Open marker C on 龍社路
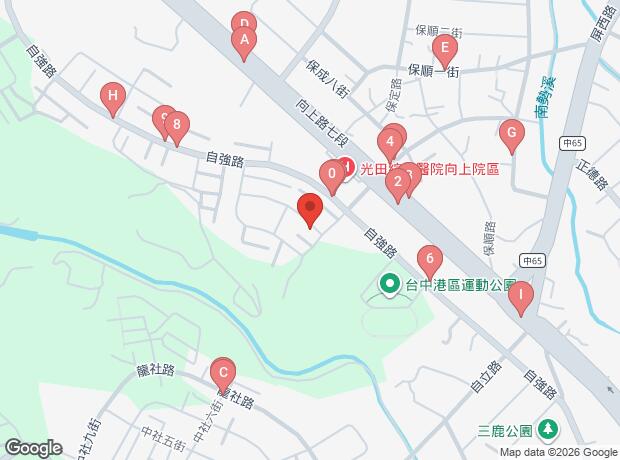The image size is (620, 460). click(223, 376)
